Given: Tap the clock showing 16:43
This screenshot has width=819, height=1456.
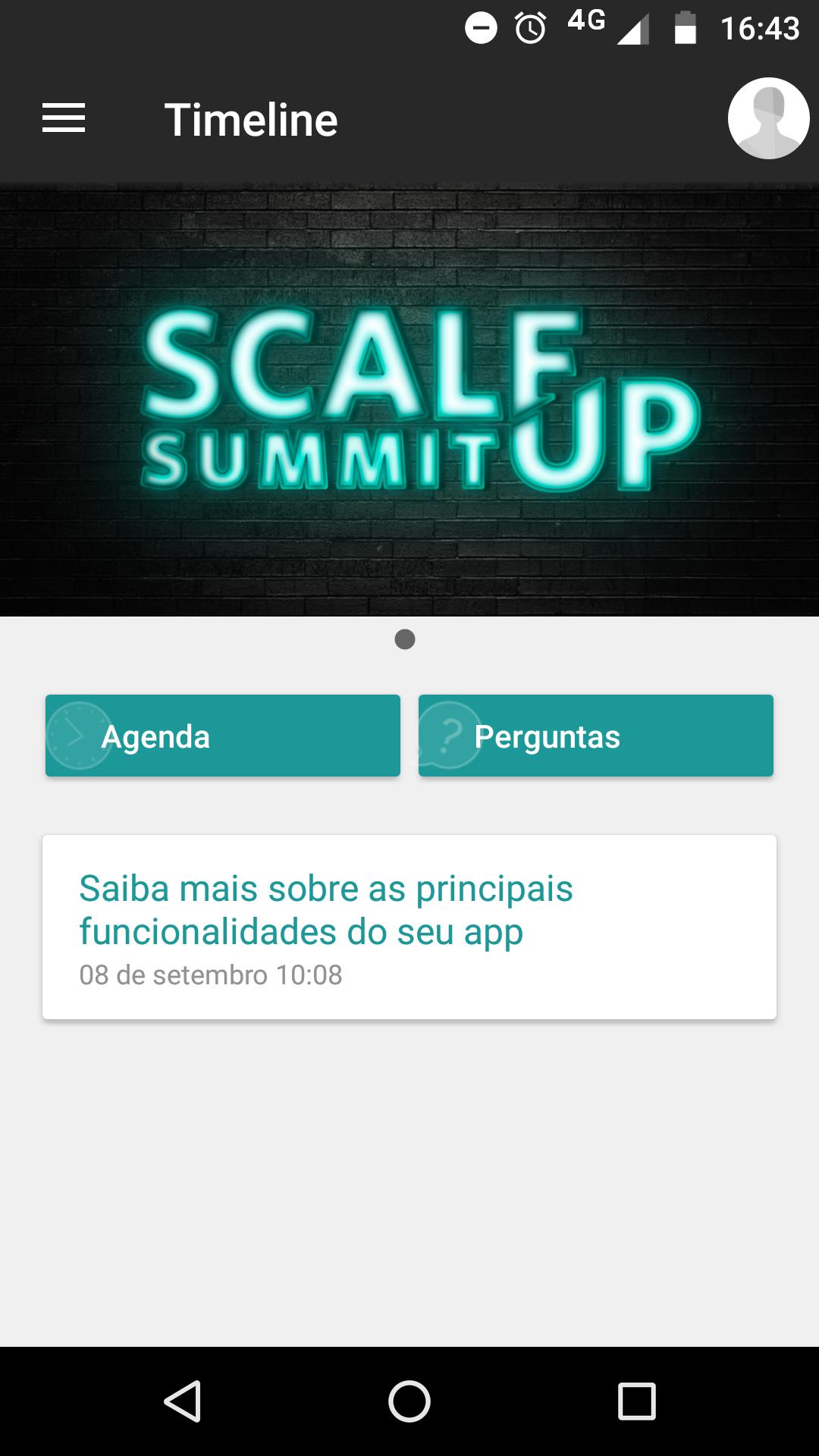Looking at the screenshot, I should point(762,27).
